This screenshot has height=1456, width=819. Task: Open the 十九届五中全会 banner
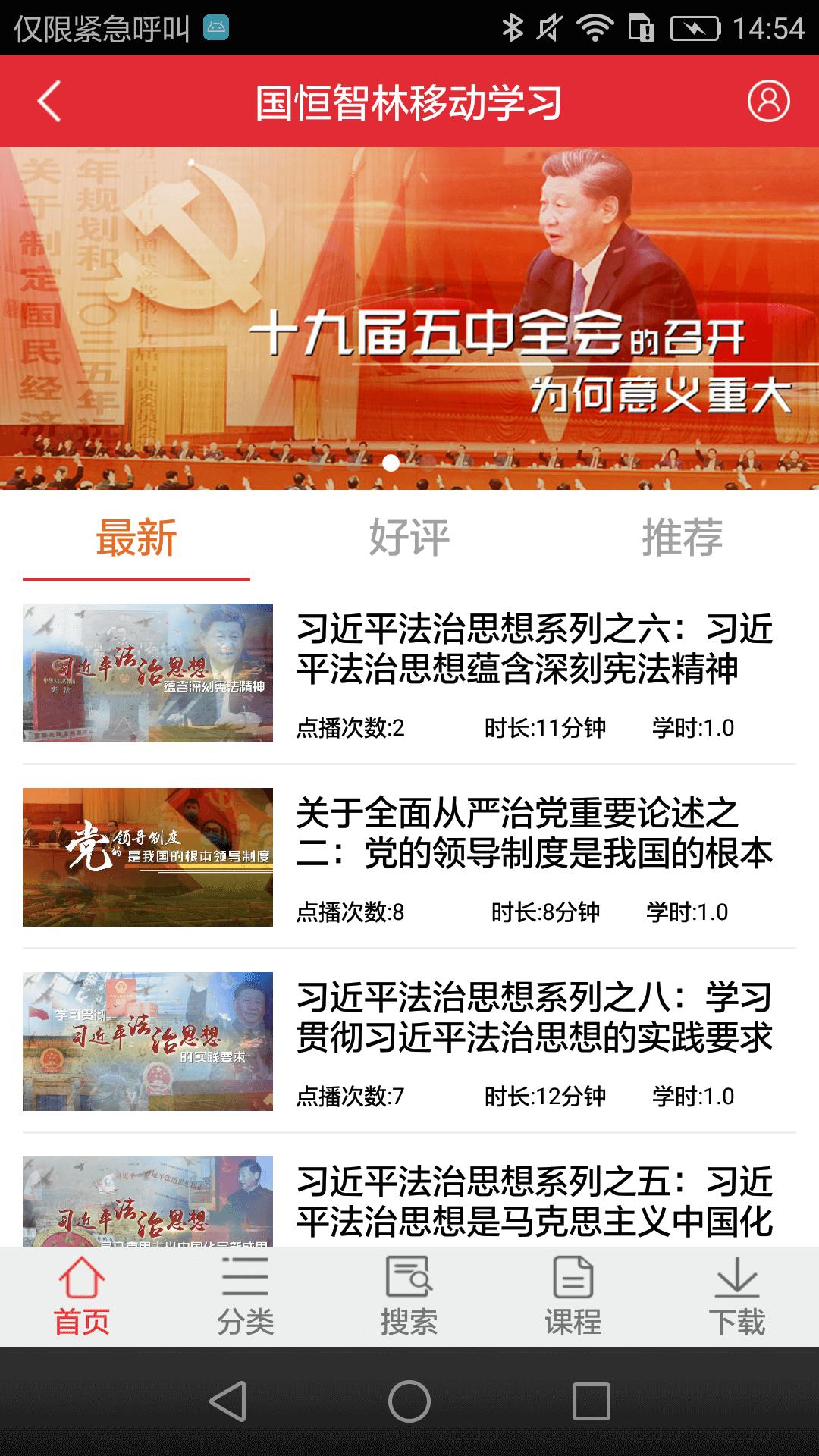click(409, 318)
